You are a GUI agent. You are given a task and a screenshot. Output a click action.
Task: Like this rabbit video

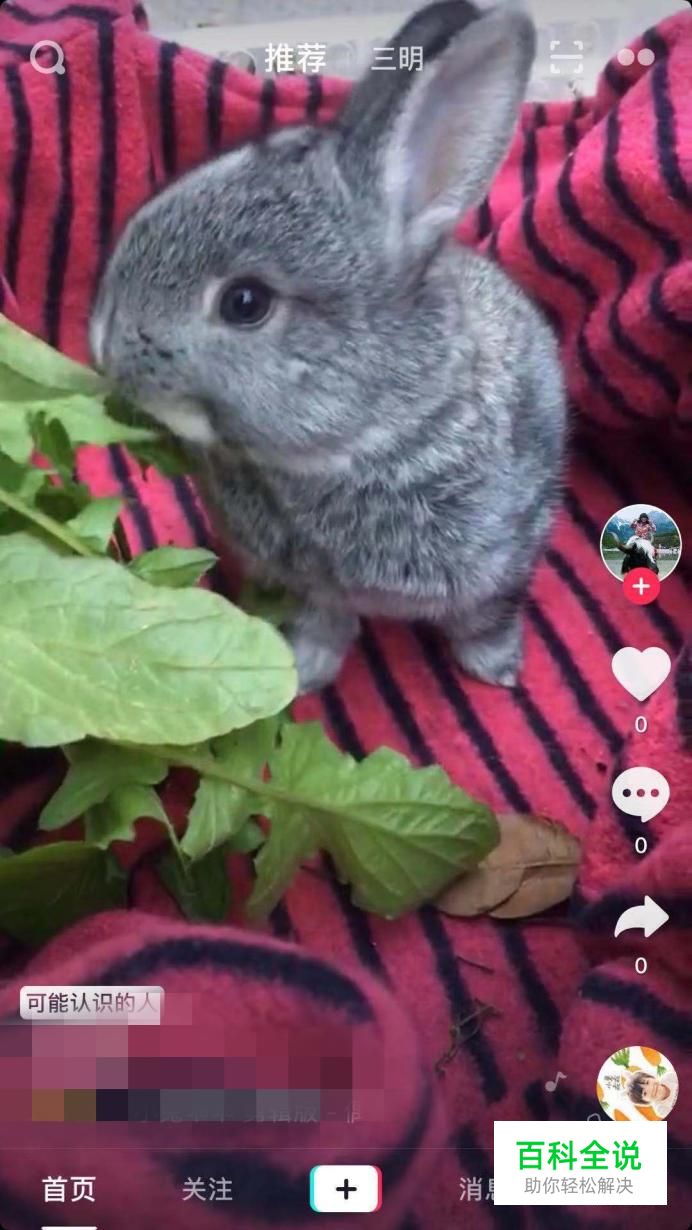(x=641, y=674)
